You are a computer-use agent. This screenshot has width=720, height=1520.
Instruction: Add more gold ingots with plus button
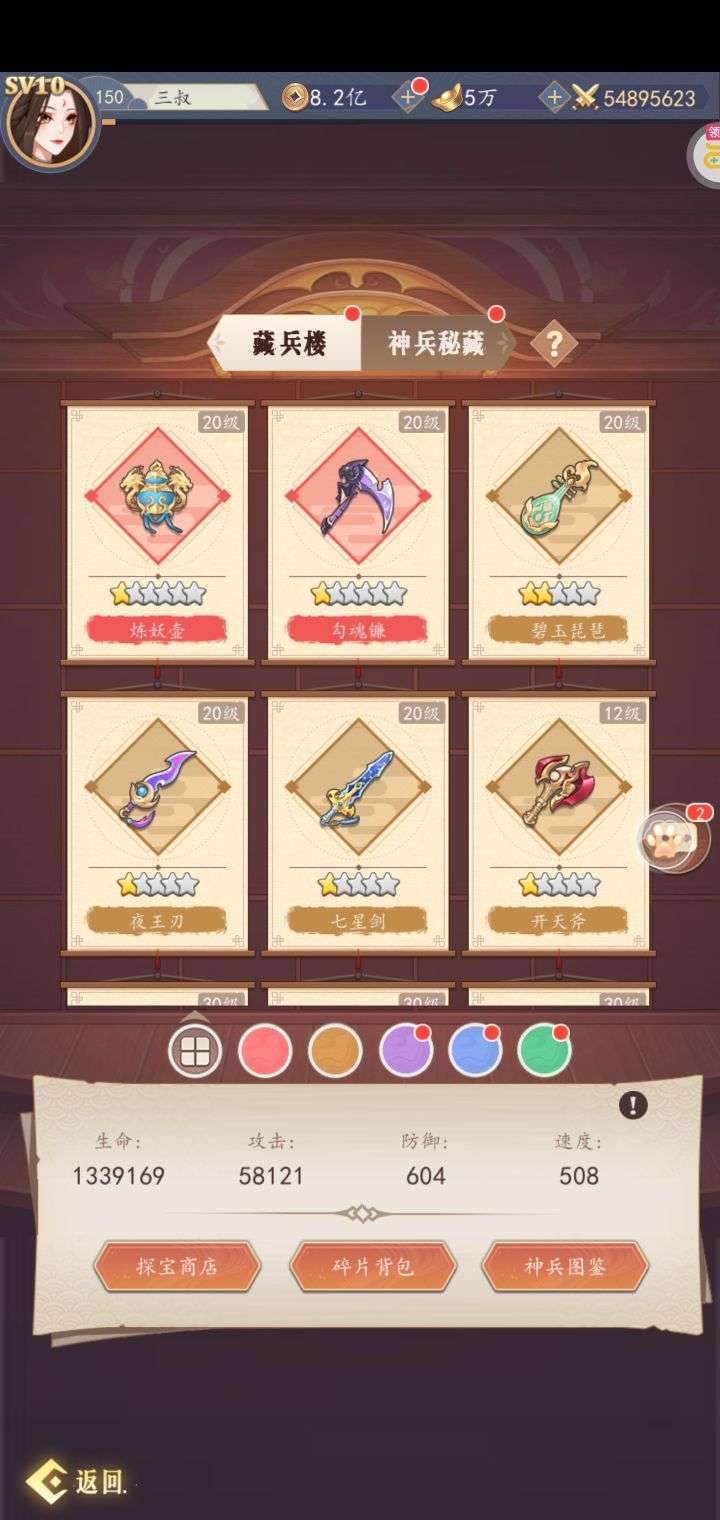(x=554, y=97)
